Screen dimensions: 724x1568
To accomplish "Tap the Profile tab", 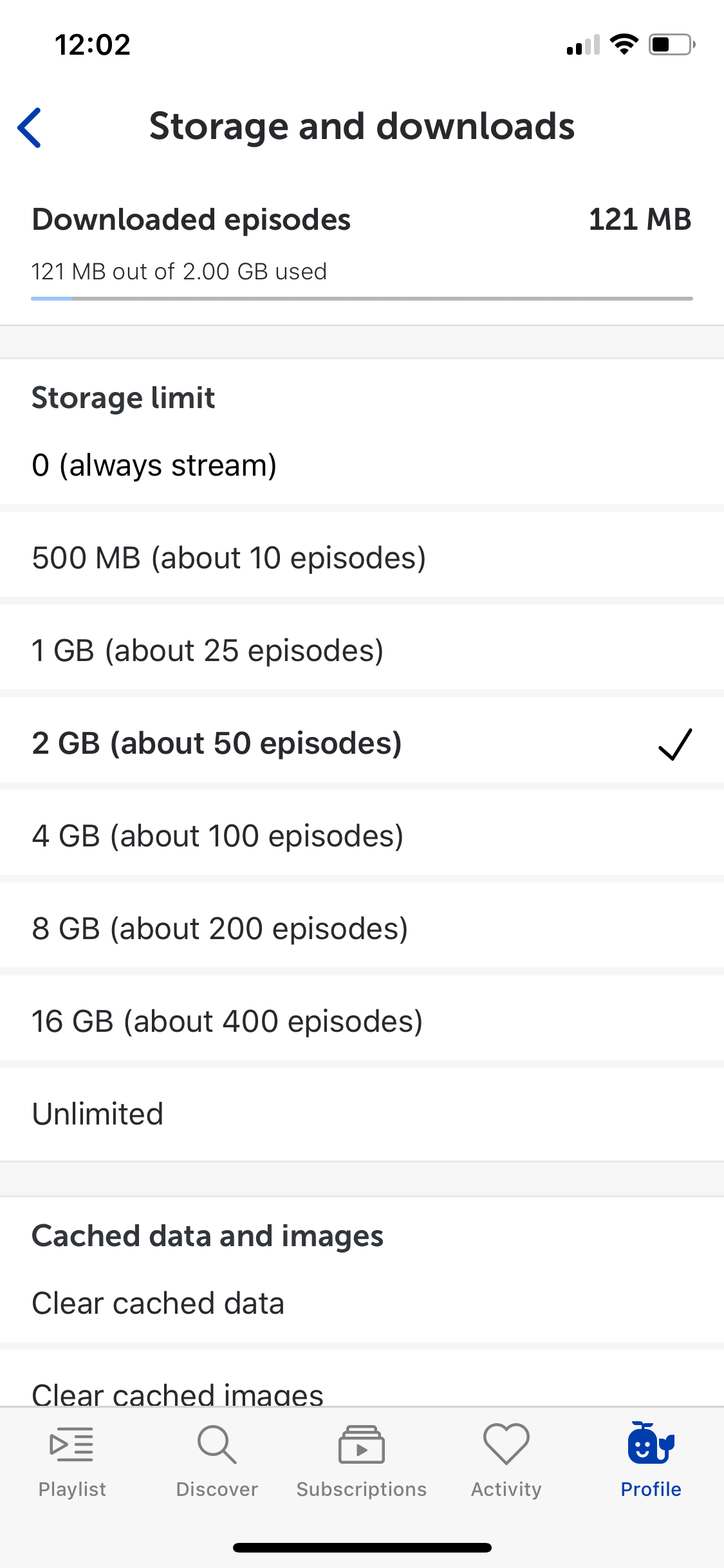I will (651, 1461).
